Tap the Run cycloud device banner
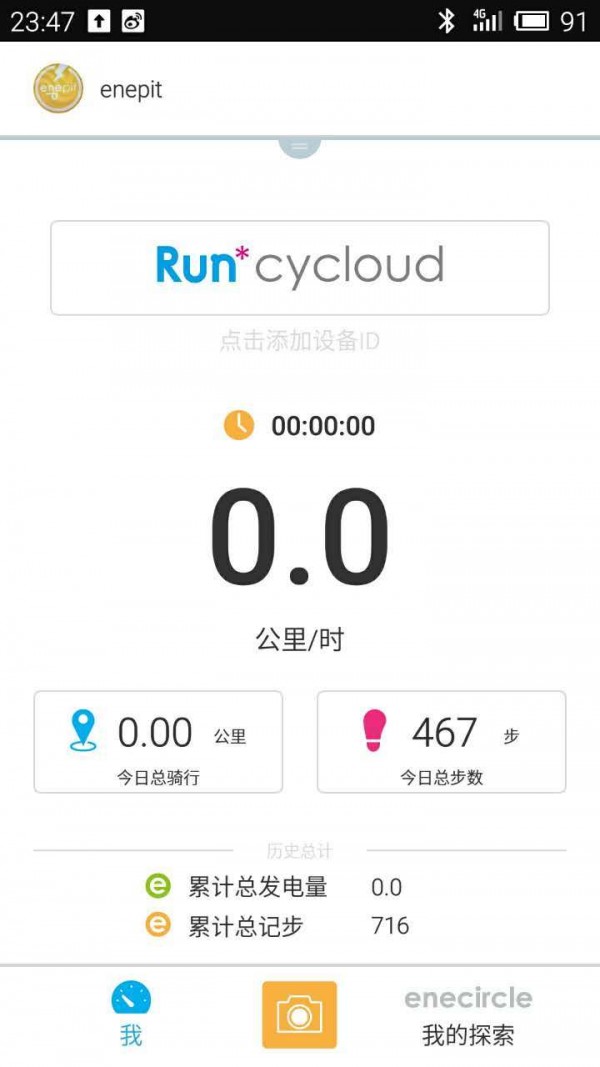The image size is (600, 1067). tap(299, 267)
